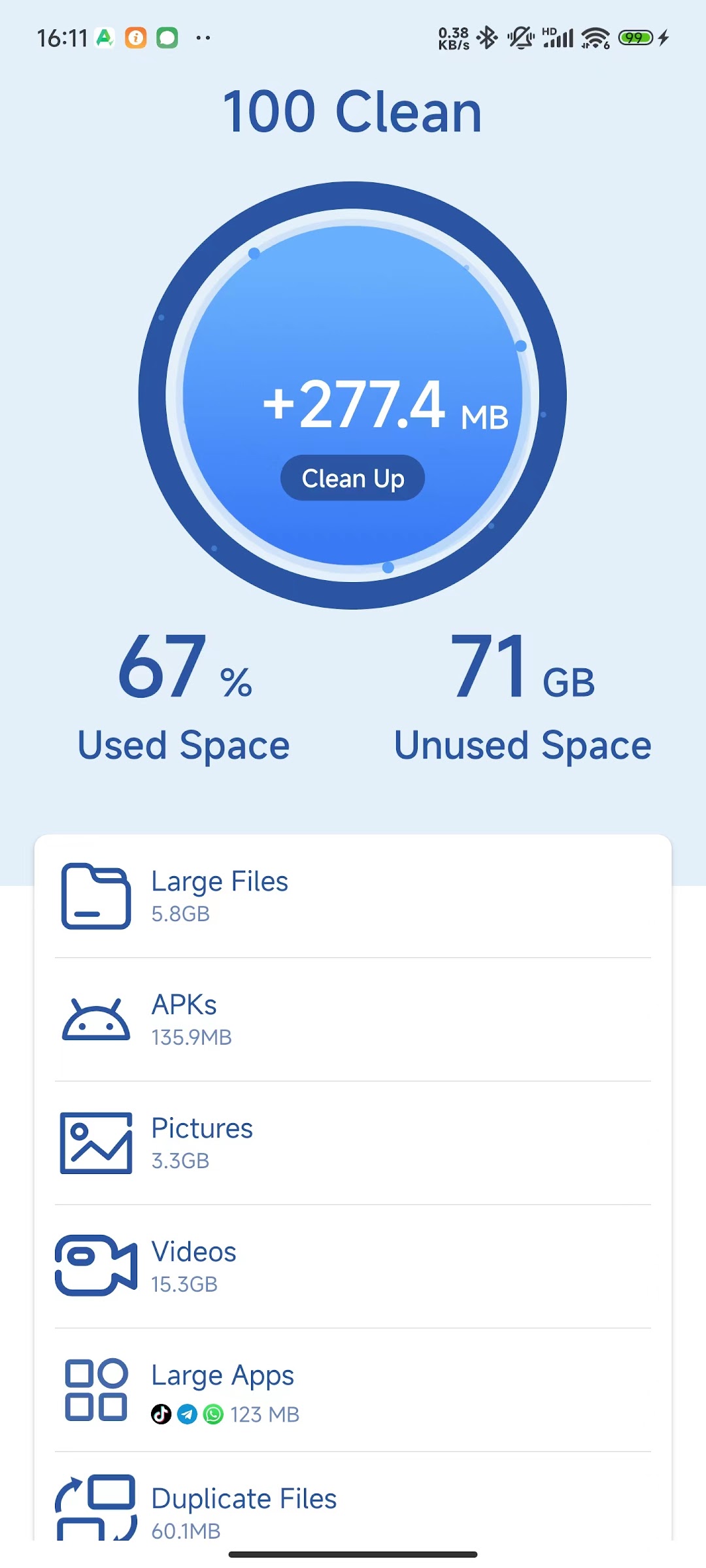Screen dimensions: 706x1568
Task: View the Pictures category
Action: click(x=353, y=1143)
